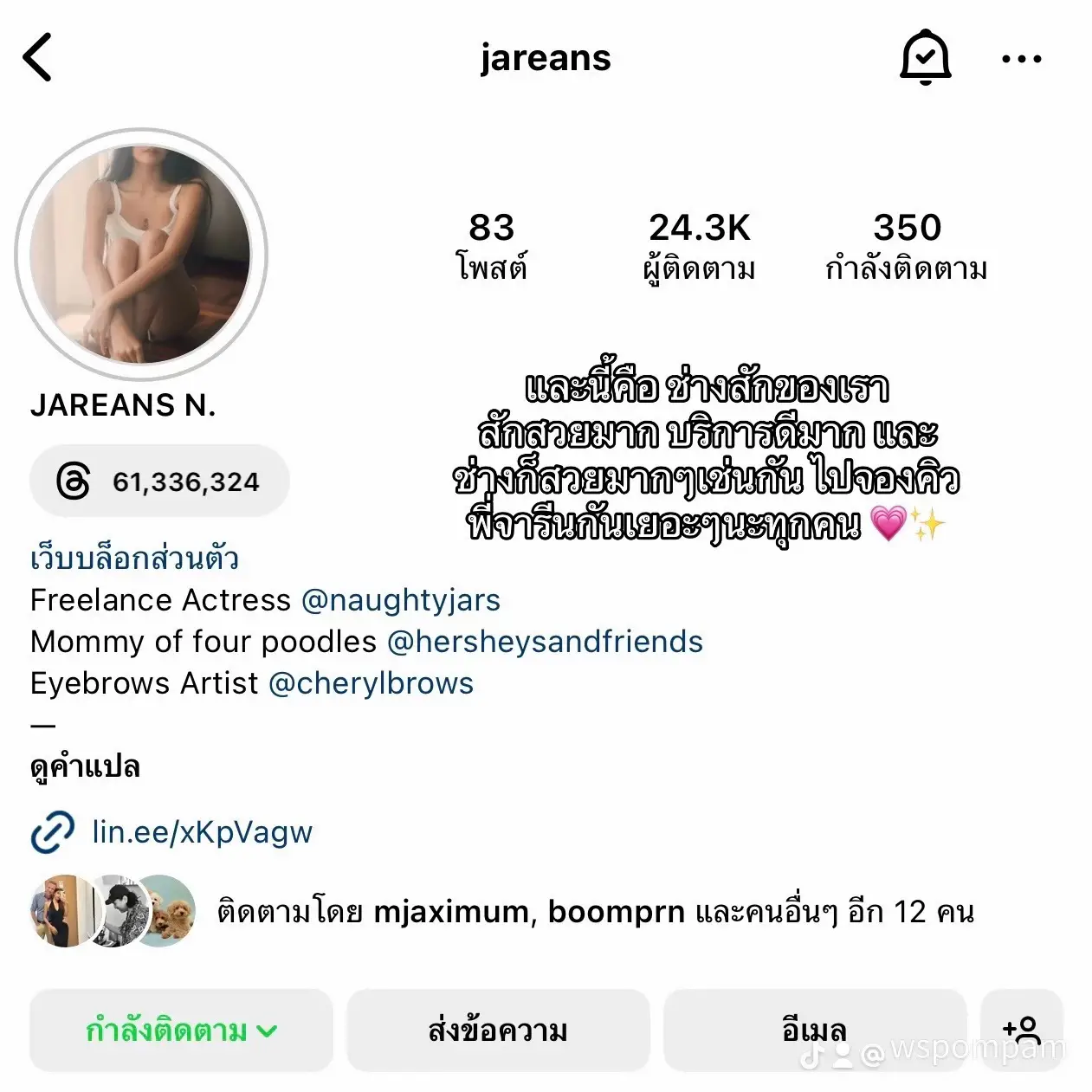The height and width of the screenshot is (1092, 1092).
Task: Tap ดูคำแปล to see the bio translation
Action: [x=85, y=767]
